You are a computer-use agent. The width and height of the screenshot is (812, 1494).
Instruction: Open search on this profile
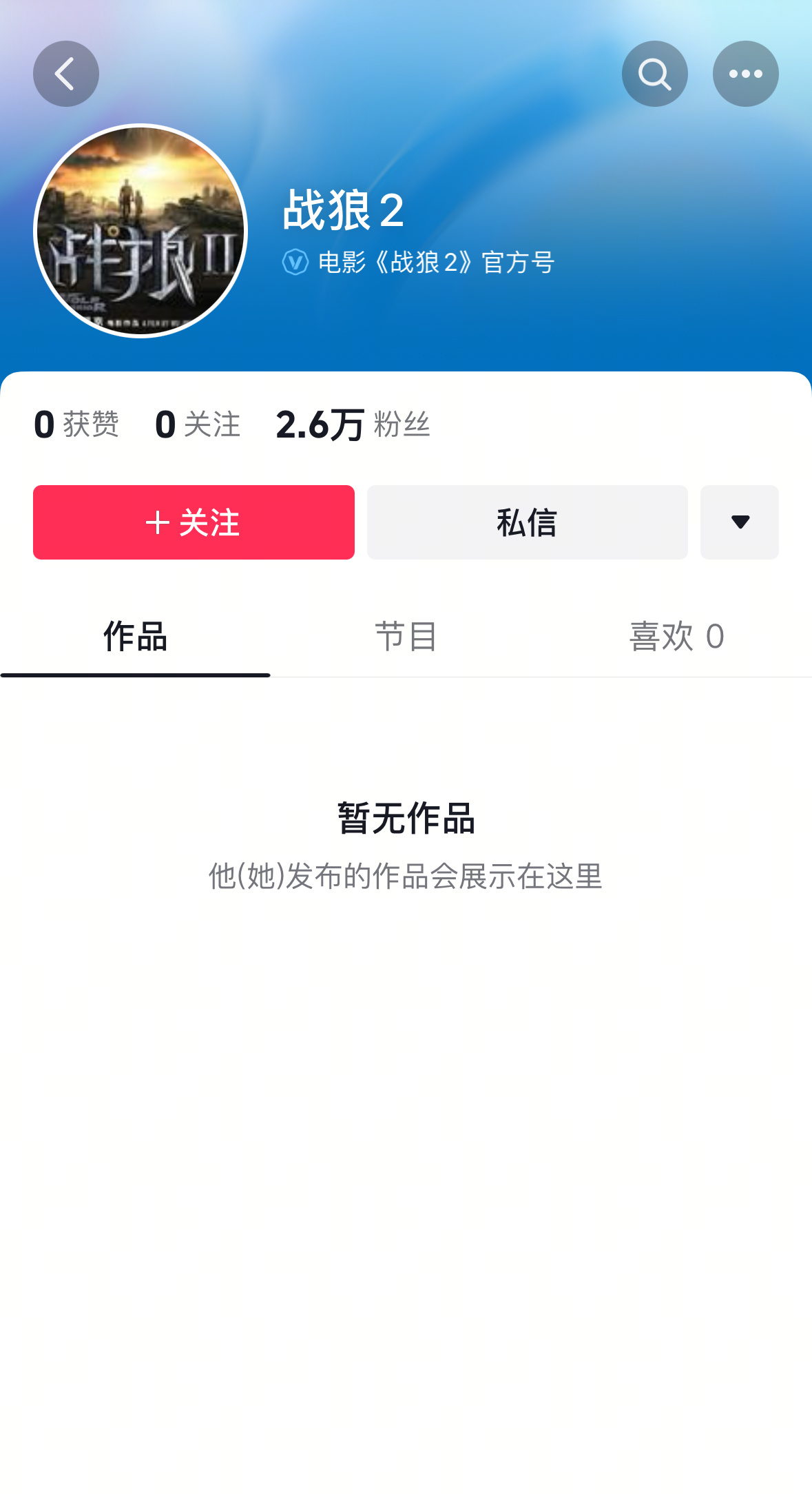pos(654,74)
